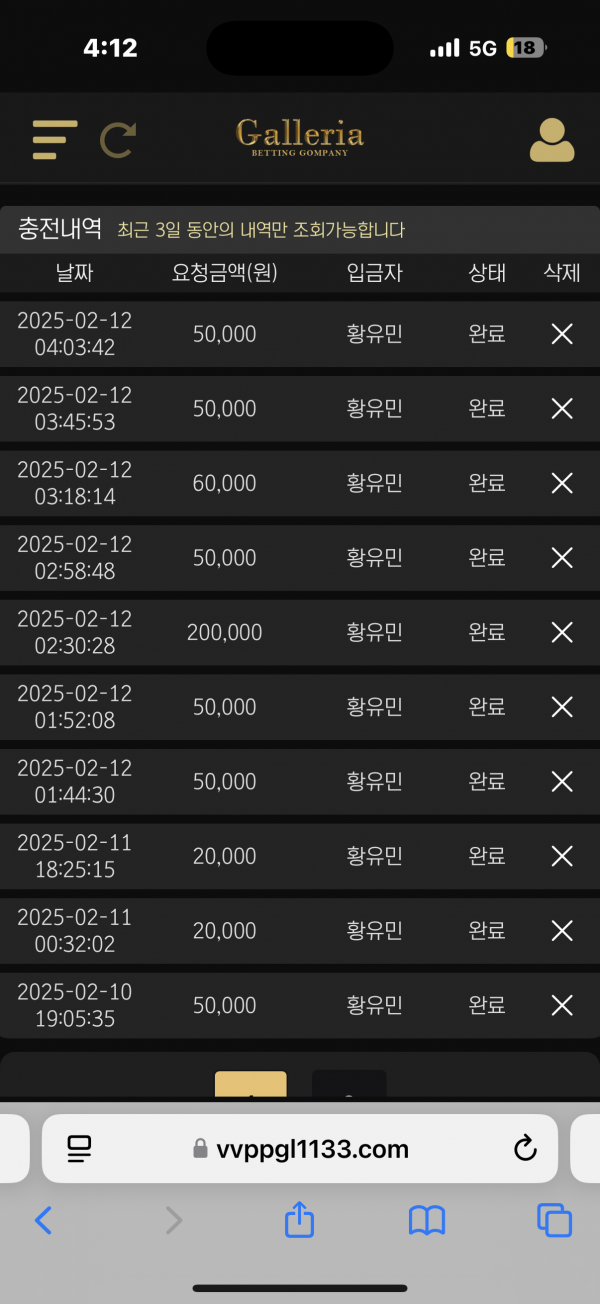
Task: Open Safari bookmarks
Action: [427, 1220]
